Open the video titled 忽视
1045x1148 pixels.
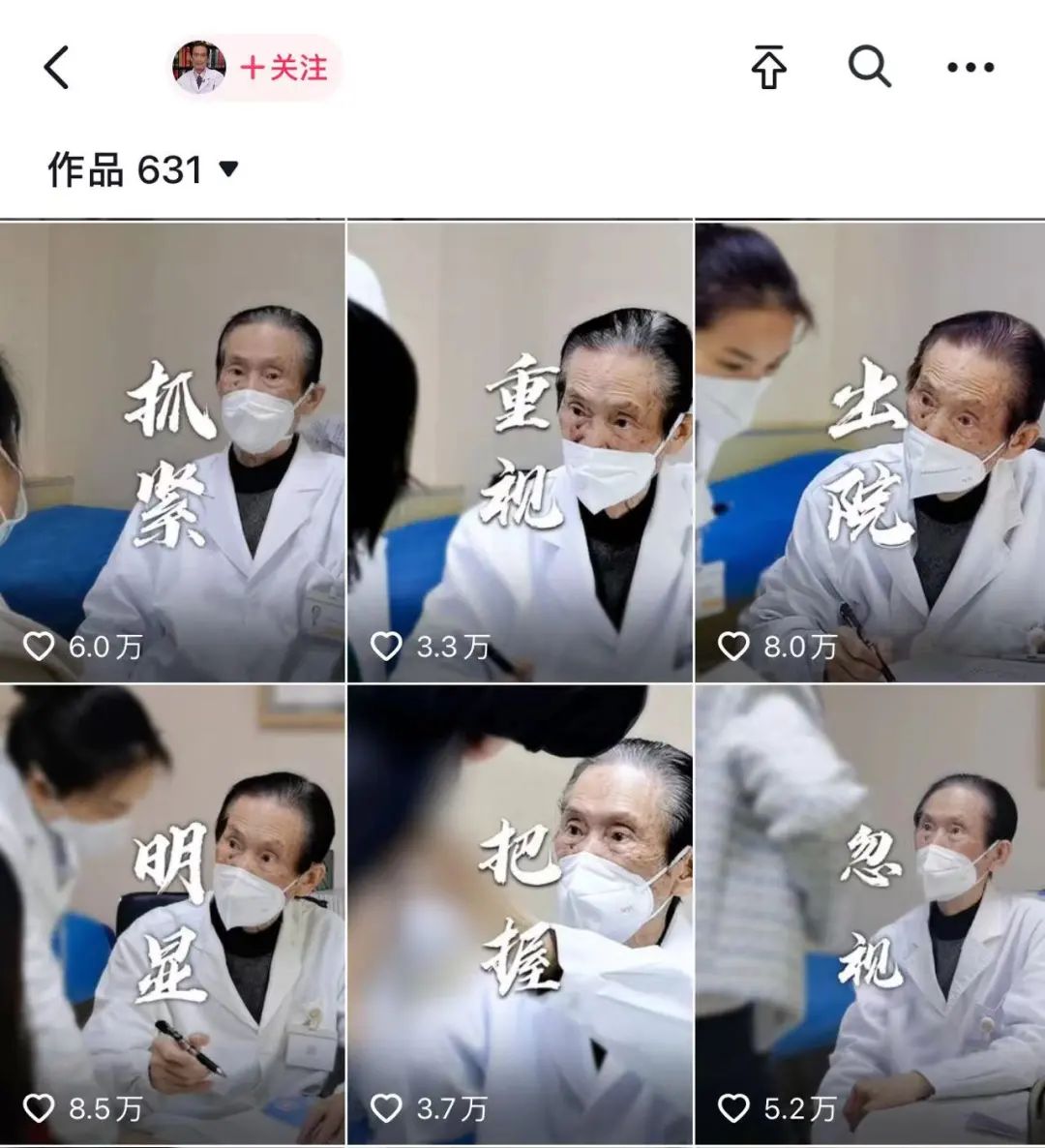pyautogui.click(x=869, y=915)
